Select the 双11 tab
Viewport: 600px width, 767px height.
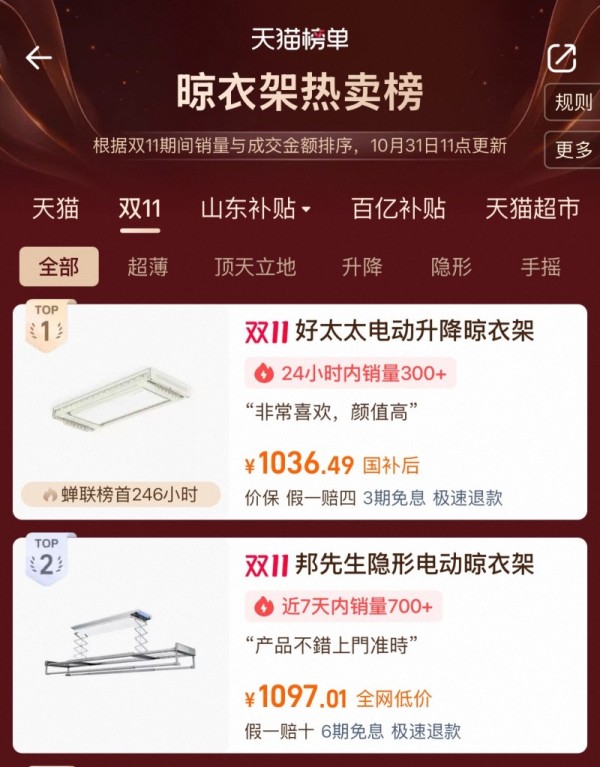pyautogui.click(x=140, y=209)
